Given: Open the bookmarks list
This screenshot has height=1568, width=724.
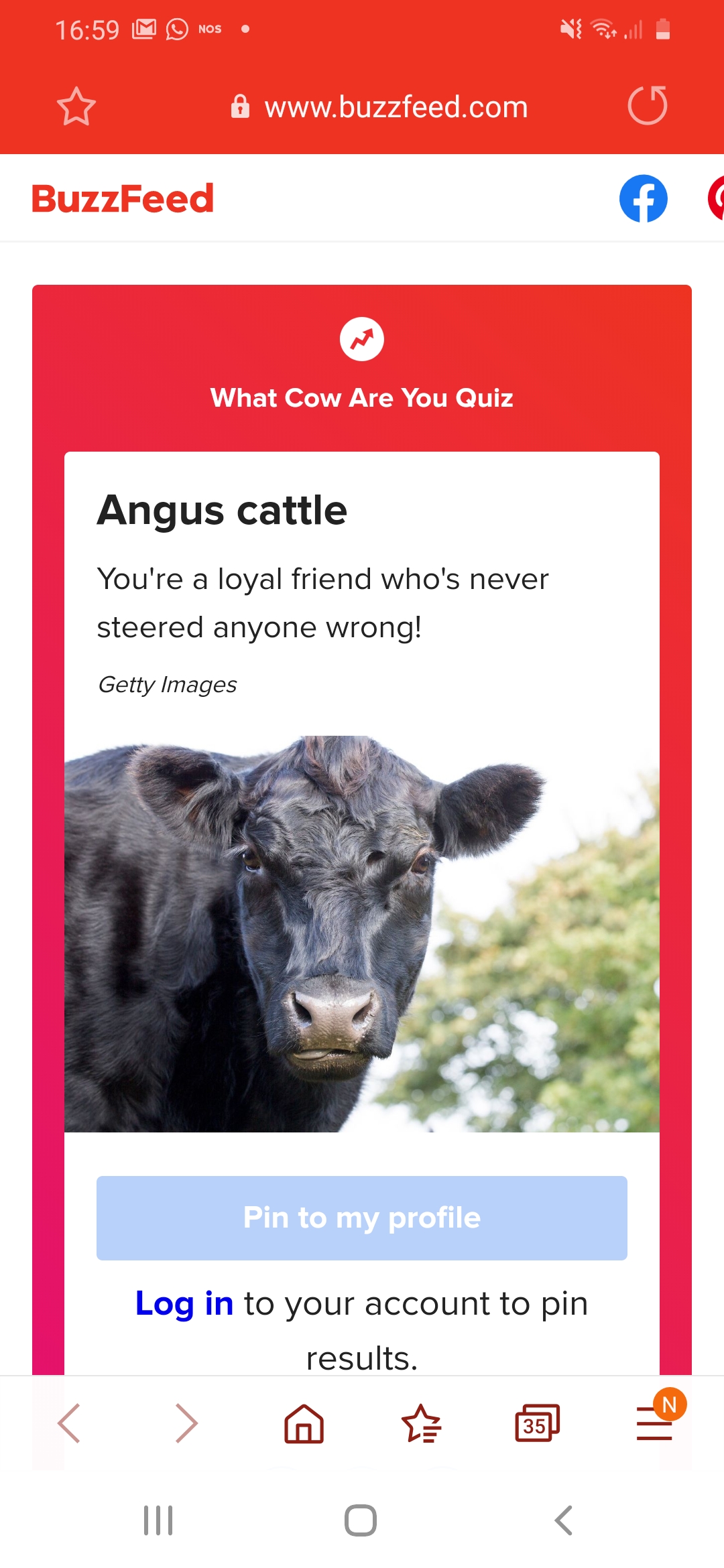Looking at the screenshot, I should click(x=422, y=1423).
